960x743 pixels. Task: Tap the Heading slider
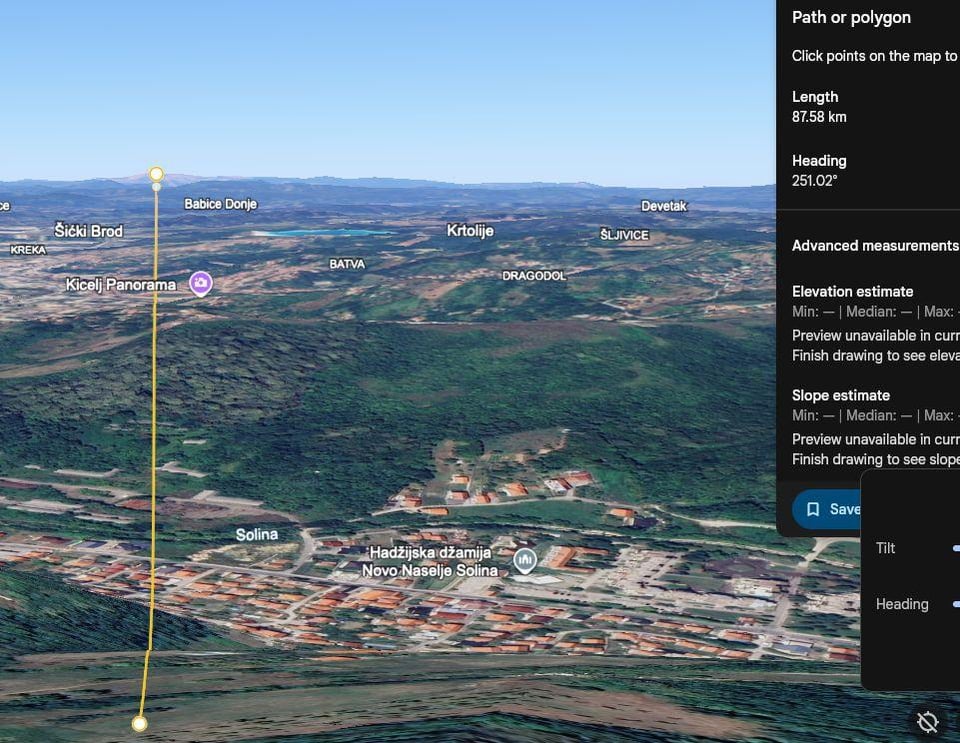(x=955, y=604)
